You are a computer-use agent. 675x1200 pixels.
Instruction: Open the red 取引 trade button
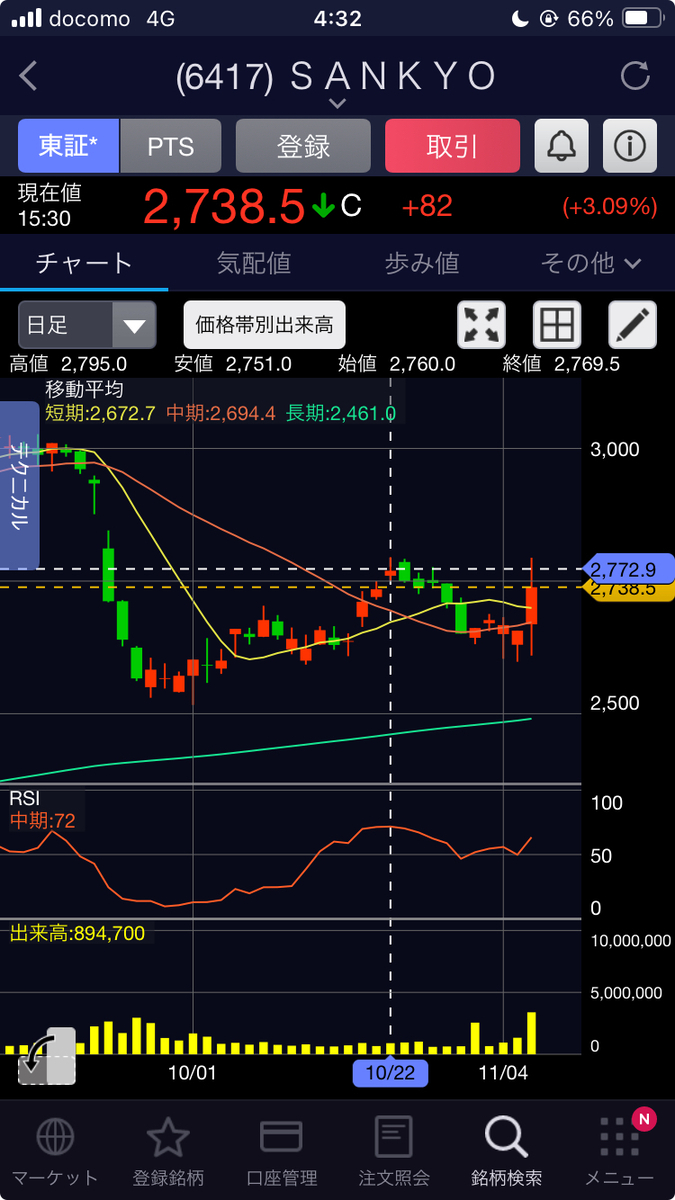click(x=452, y=146)
